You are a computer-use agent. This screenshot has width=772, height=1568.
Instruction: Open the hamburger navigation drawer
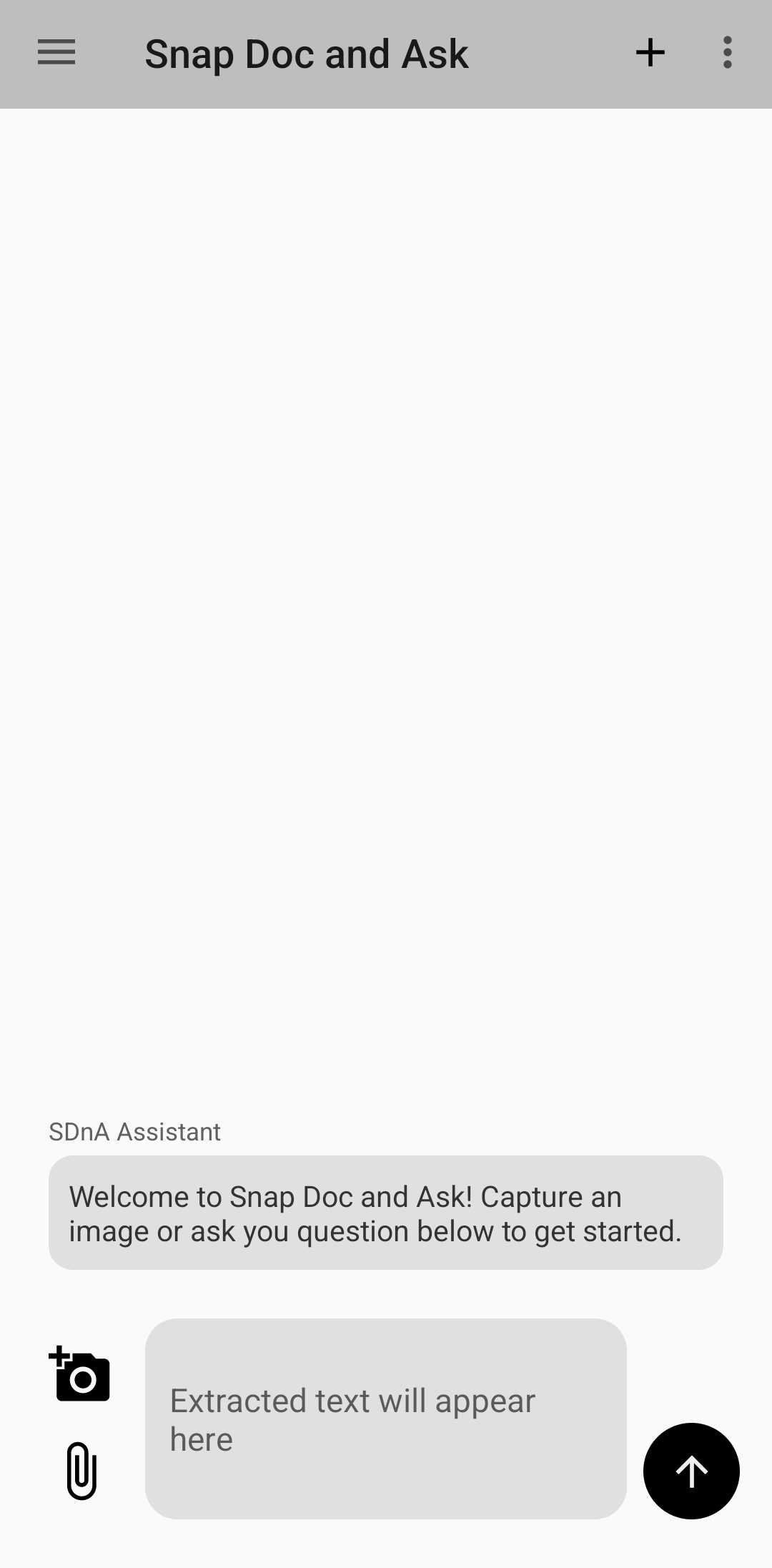click(56, 53)
